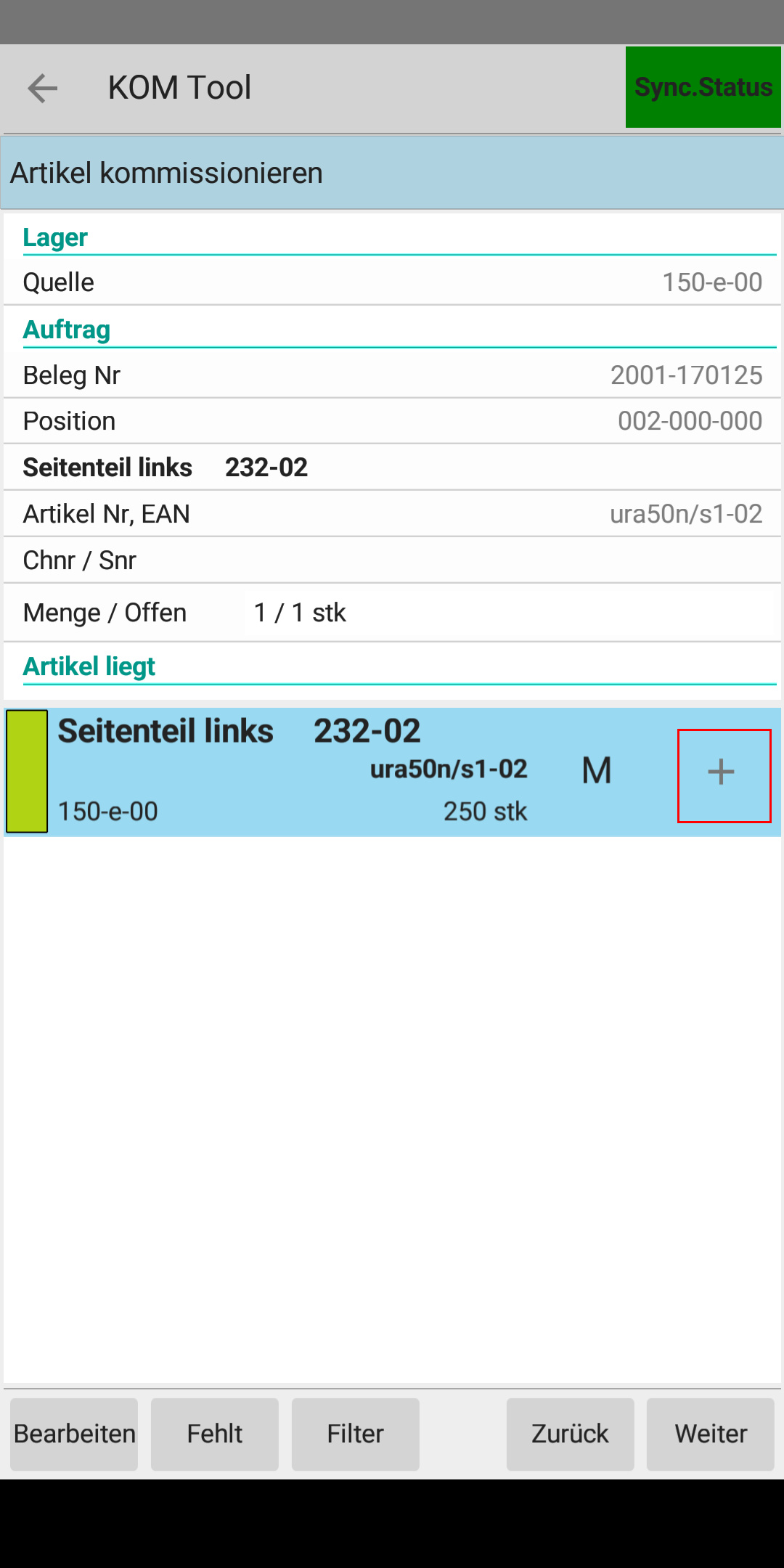Click the Lager section header
Image resolution: width=784 pixels, height=1568 pixels.
tap(55, 237)
